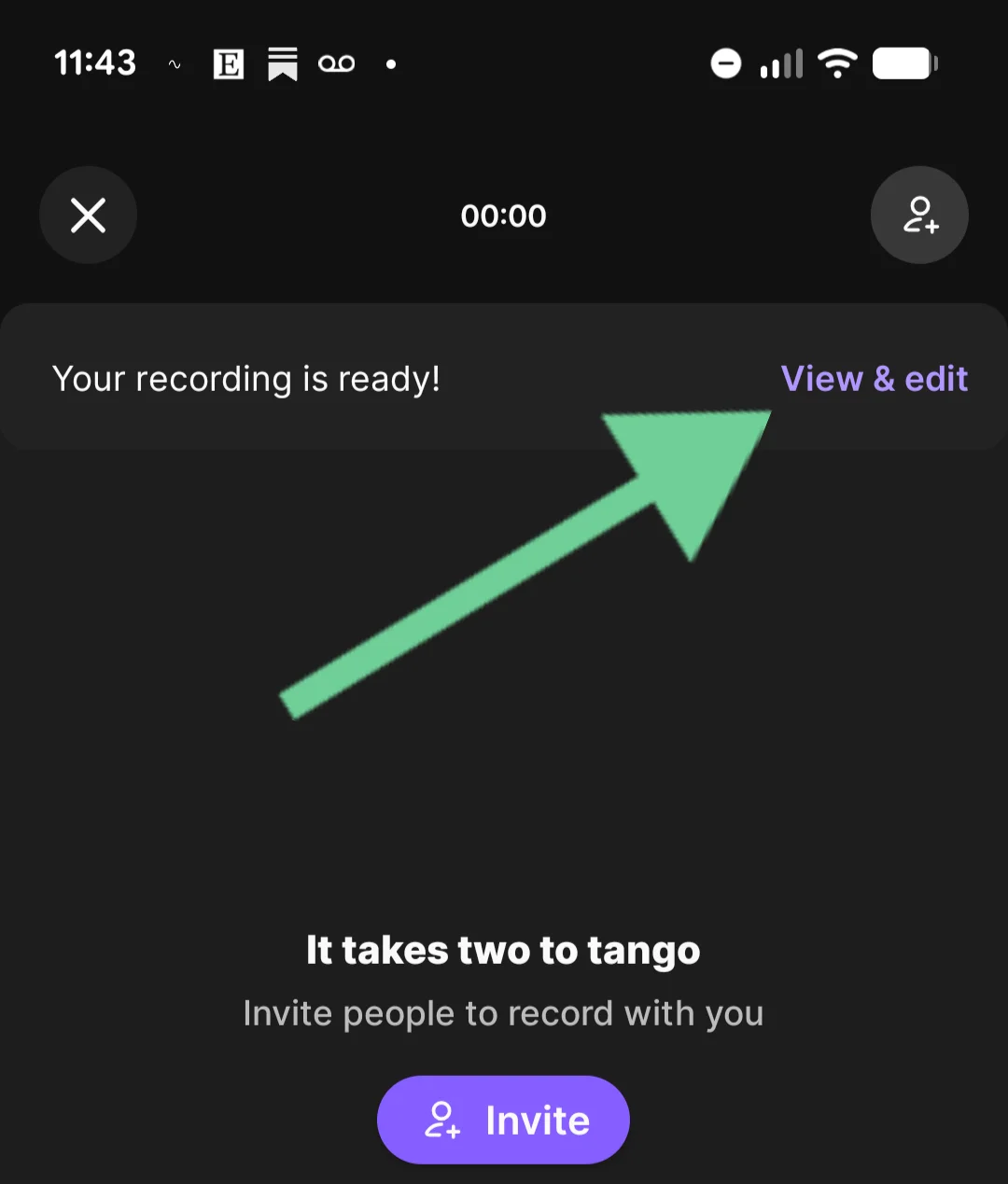Tap the battery indicator icon

point(903,63)
